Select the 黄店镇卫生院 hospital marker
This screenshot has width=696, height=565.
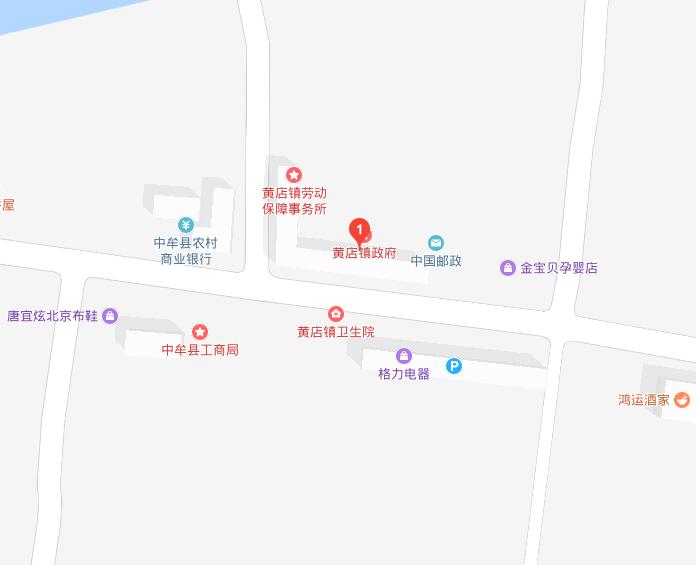pos(336,314)
